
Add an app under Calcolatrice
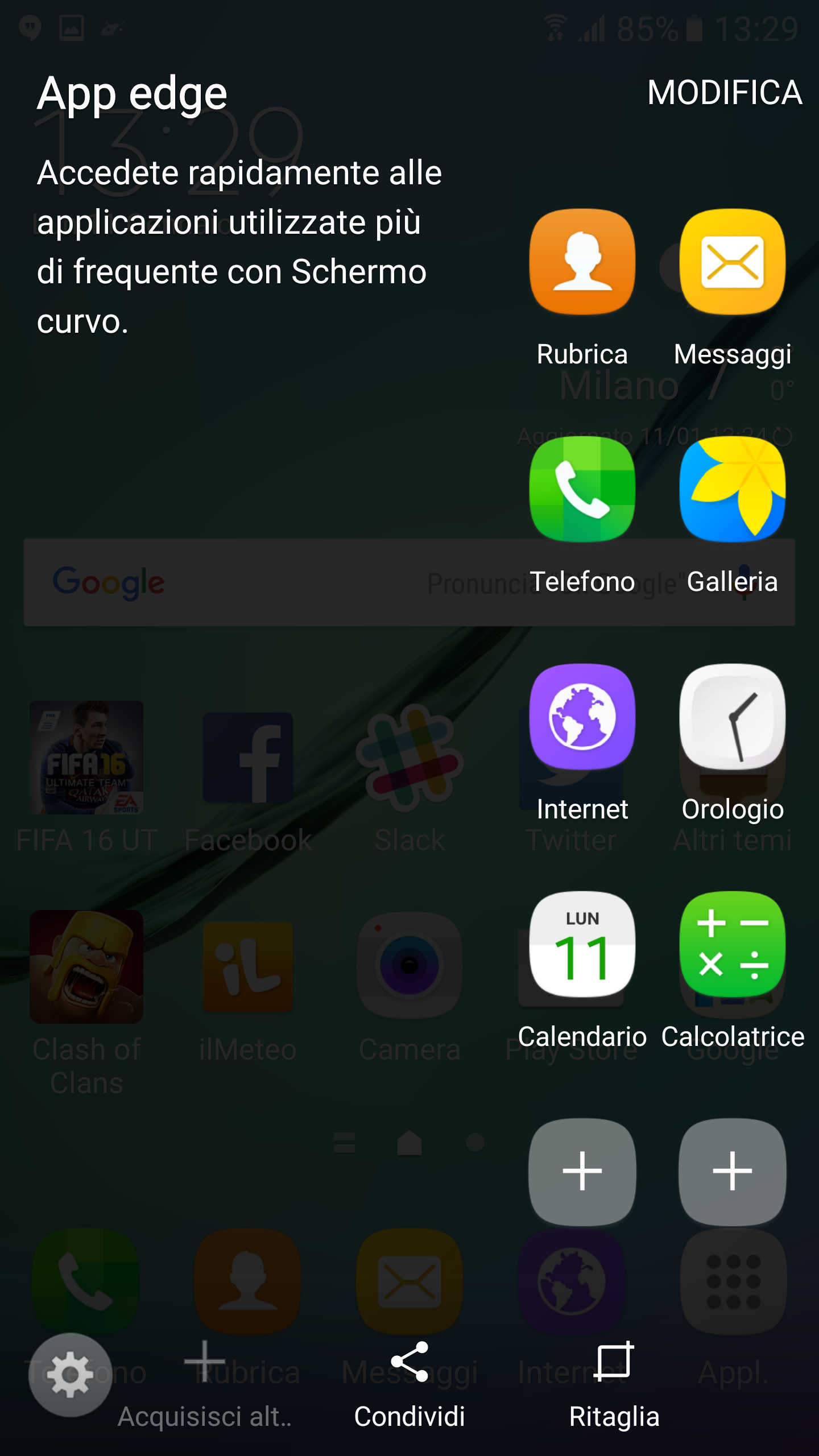pos(733,1172)
